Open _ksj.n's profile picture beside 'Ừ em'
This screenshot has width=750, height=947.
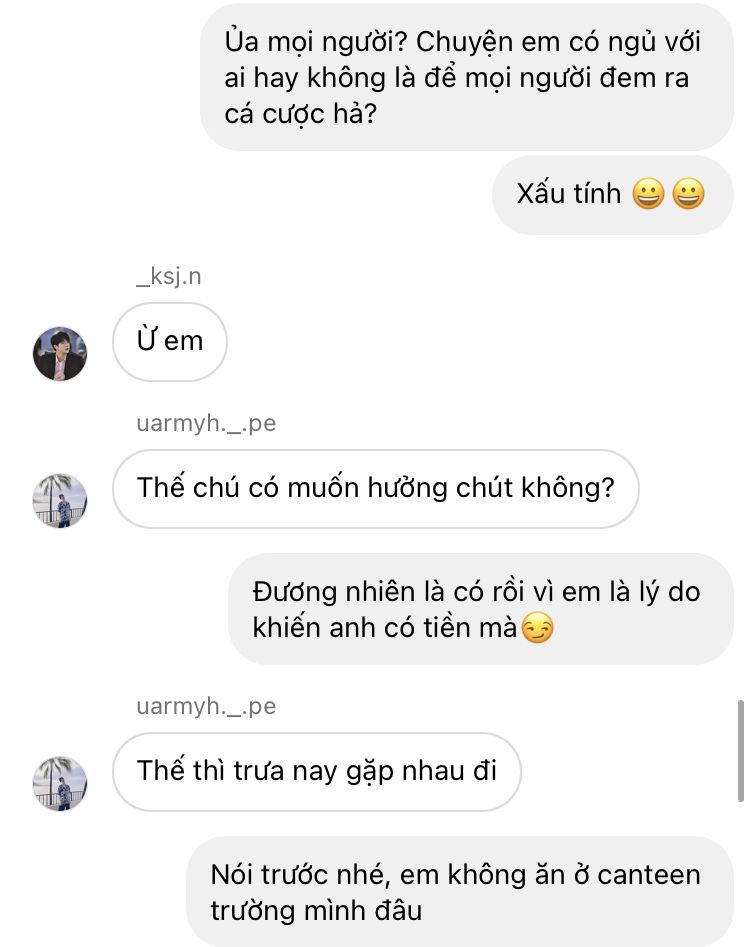(x=60, y=354)
